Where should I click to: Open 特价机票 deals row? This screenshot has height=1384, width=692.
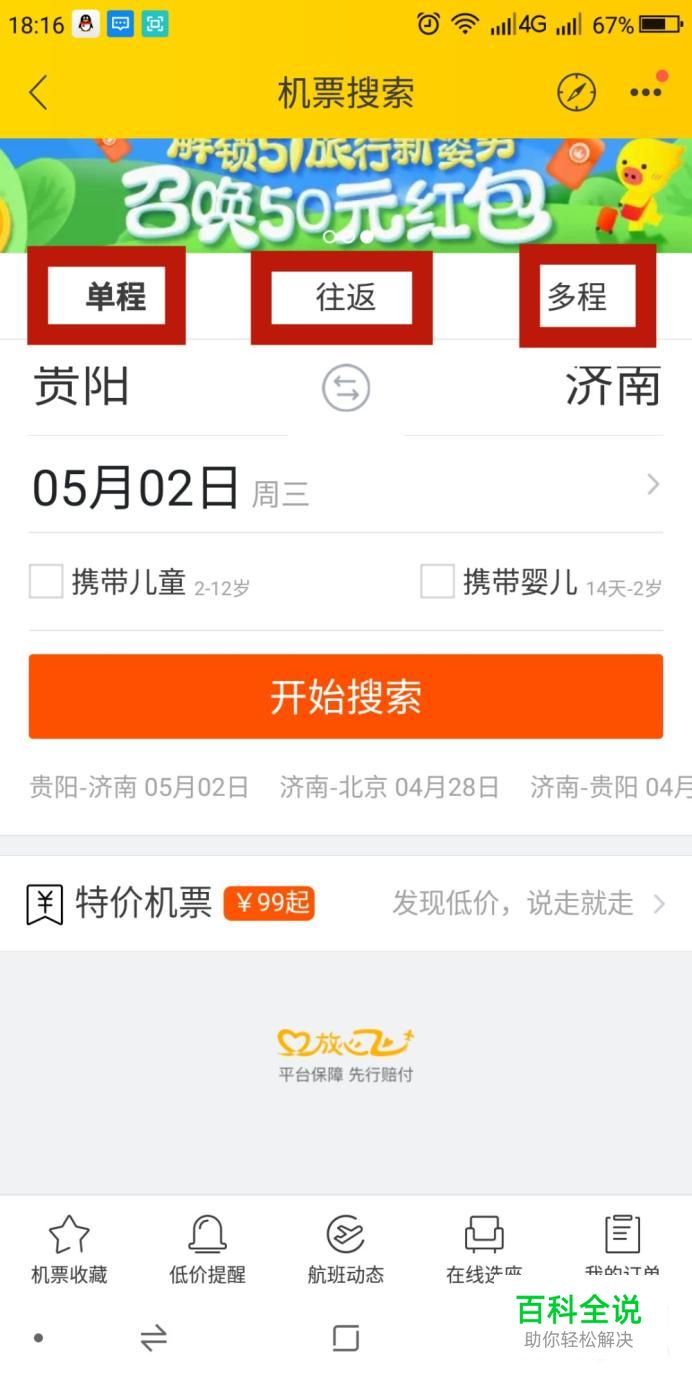[346, 904]
